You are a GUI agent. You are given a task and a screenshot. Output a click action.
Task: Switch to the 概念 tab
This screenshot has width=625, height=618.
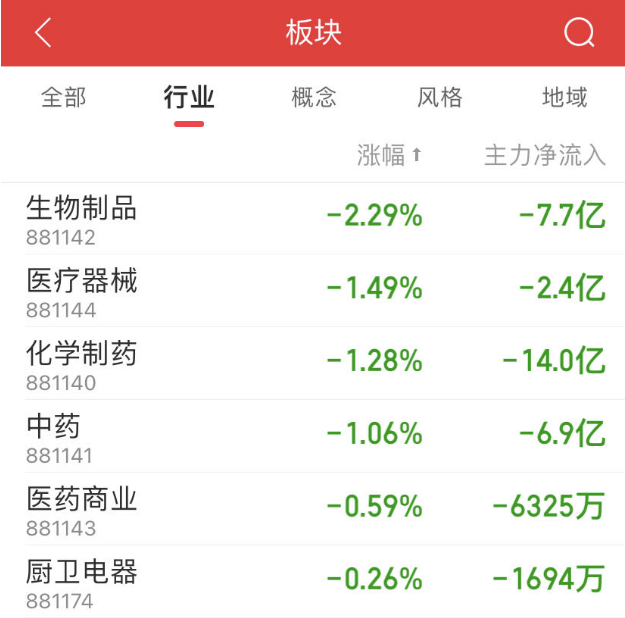tap(314, 98)
